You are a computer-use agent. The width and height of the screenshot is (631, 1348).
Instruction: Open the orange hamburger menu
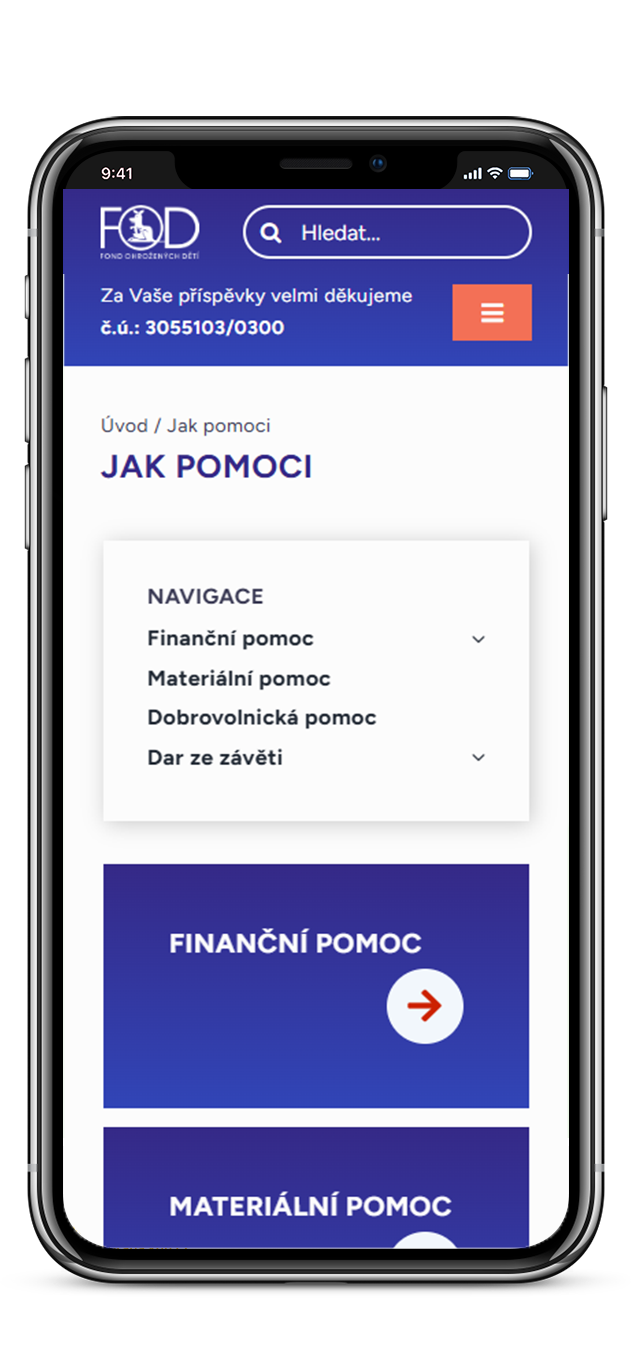pos(491,313)
